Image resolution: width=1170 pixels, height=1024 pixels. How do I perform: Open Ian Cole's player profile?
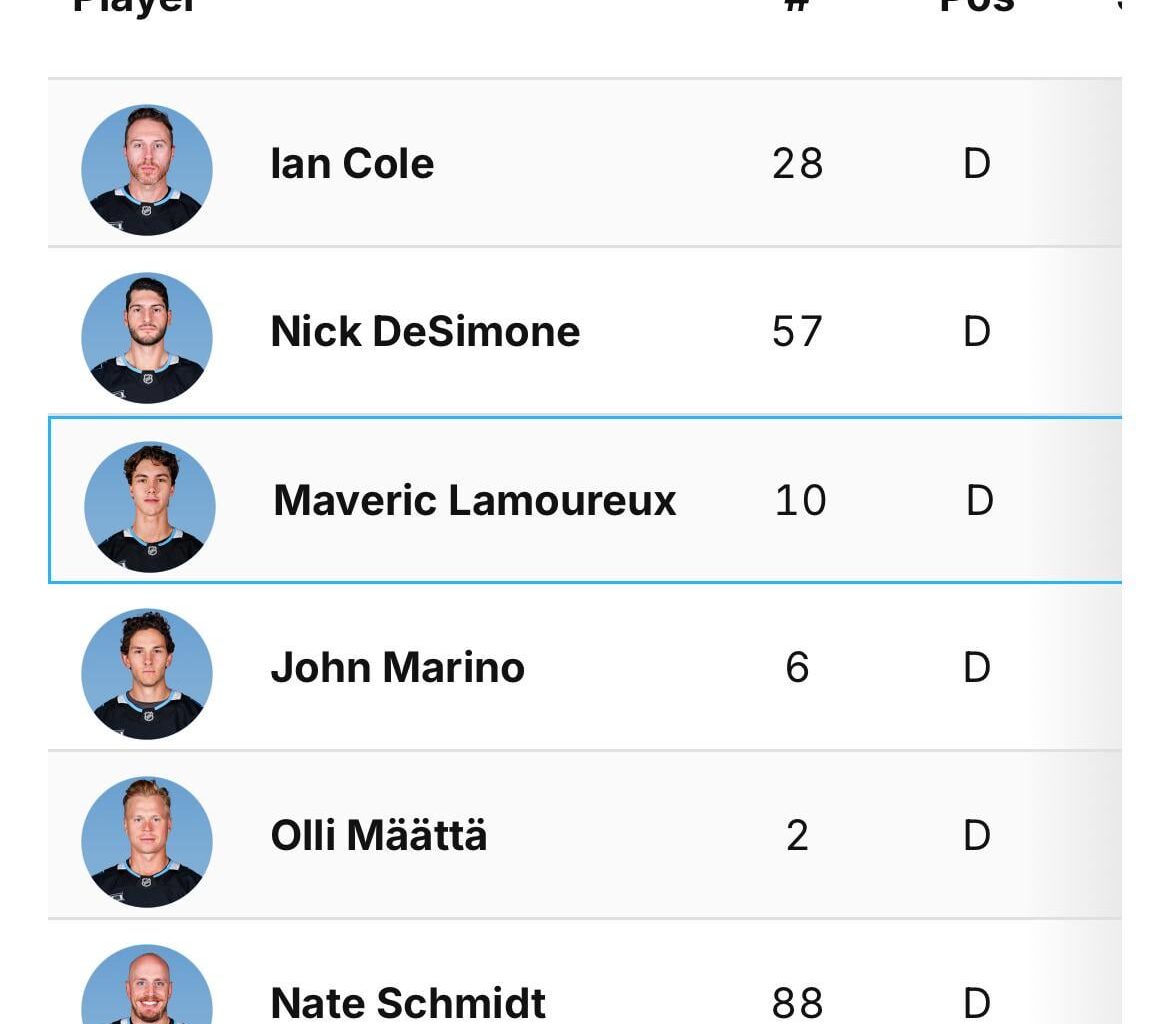(x=352, y=164)
